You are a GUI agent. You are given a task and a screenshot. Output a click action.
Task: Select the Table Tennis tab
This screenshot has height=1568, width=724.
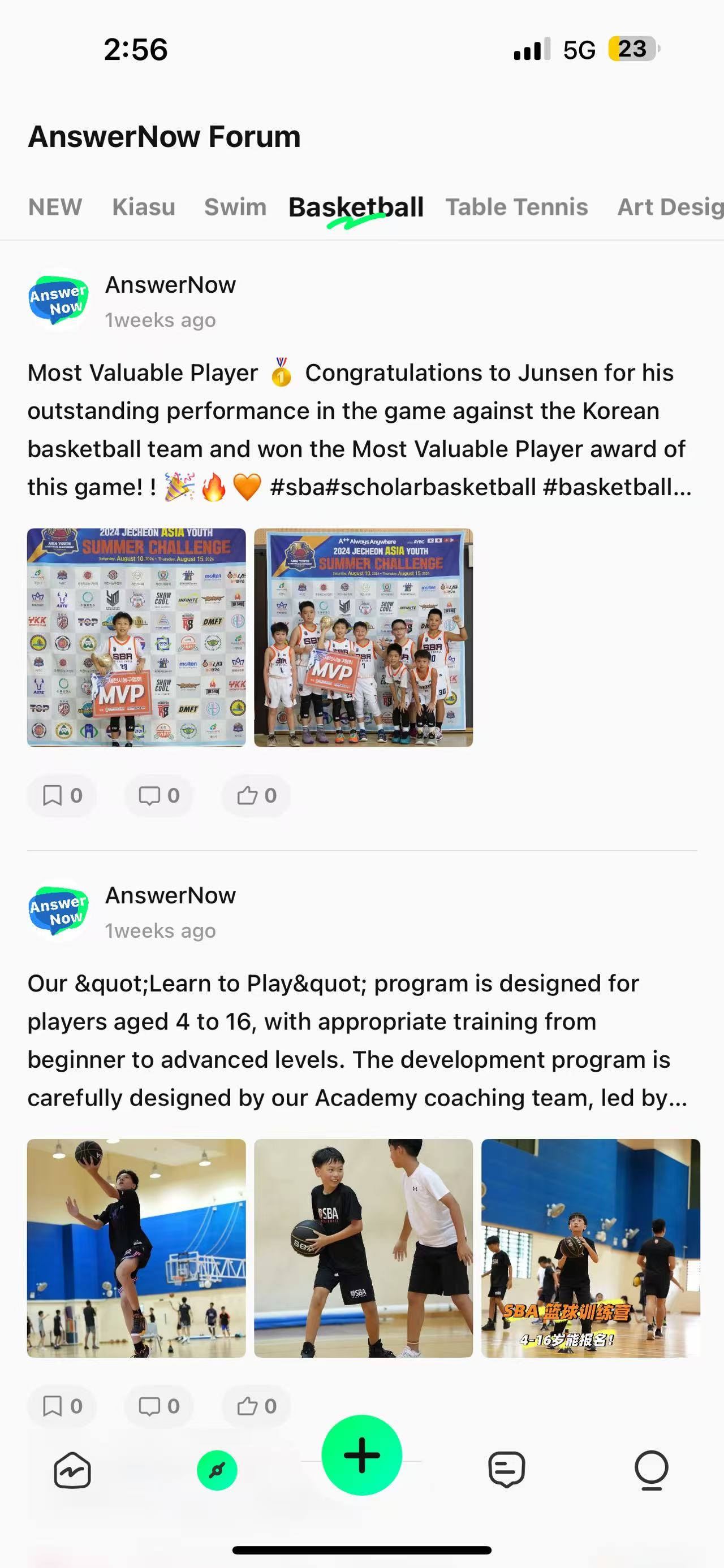pyautogui.click(x=516, y=207)
